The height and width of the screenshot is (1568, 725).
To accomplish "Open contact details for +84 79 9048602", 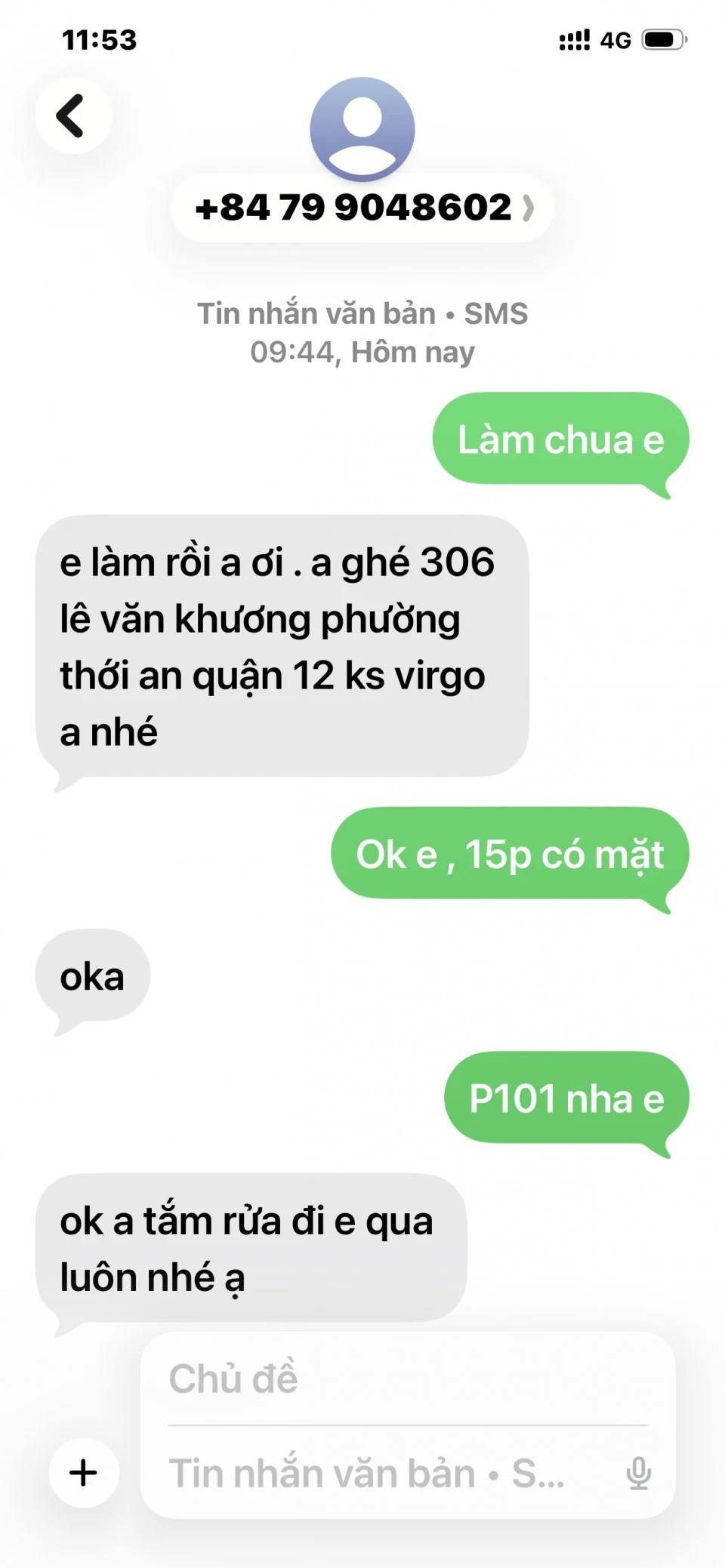I will (x=362, y=208).
